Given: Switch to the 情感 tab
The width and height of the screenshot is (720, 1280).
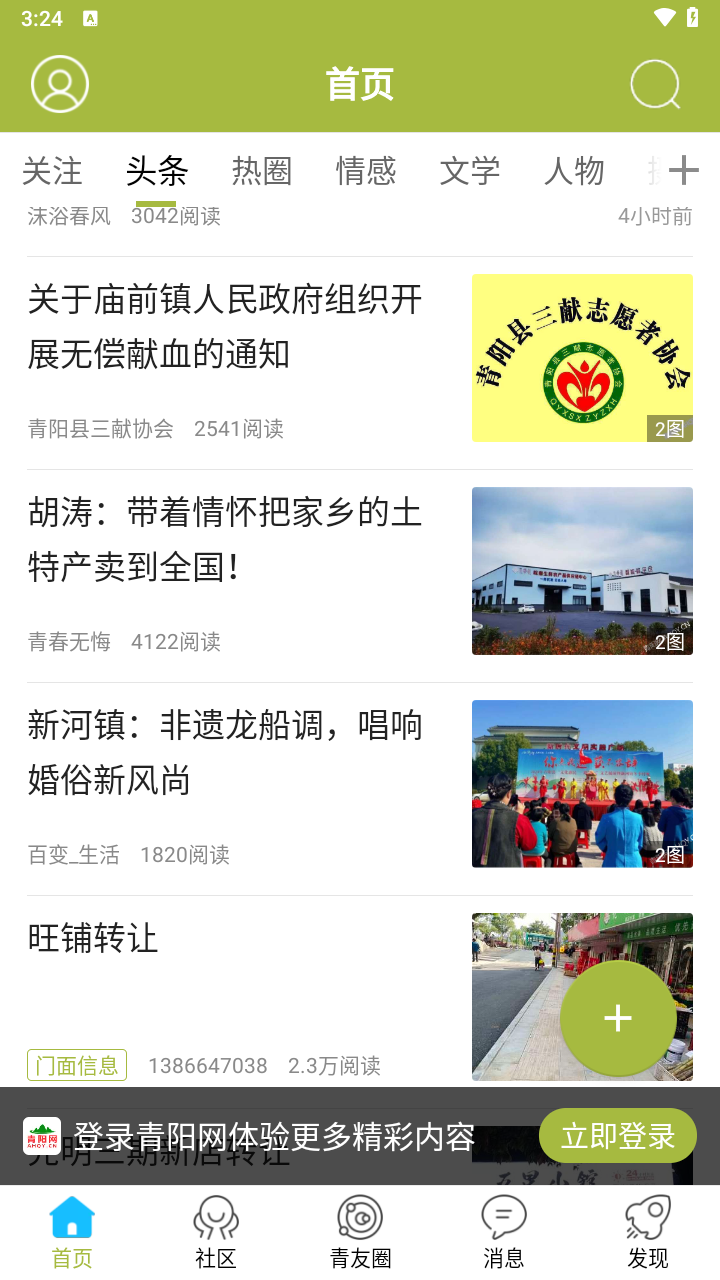Looking at the screenshot, I should click(366, 171).
